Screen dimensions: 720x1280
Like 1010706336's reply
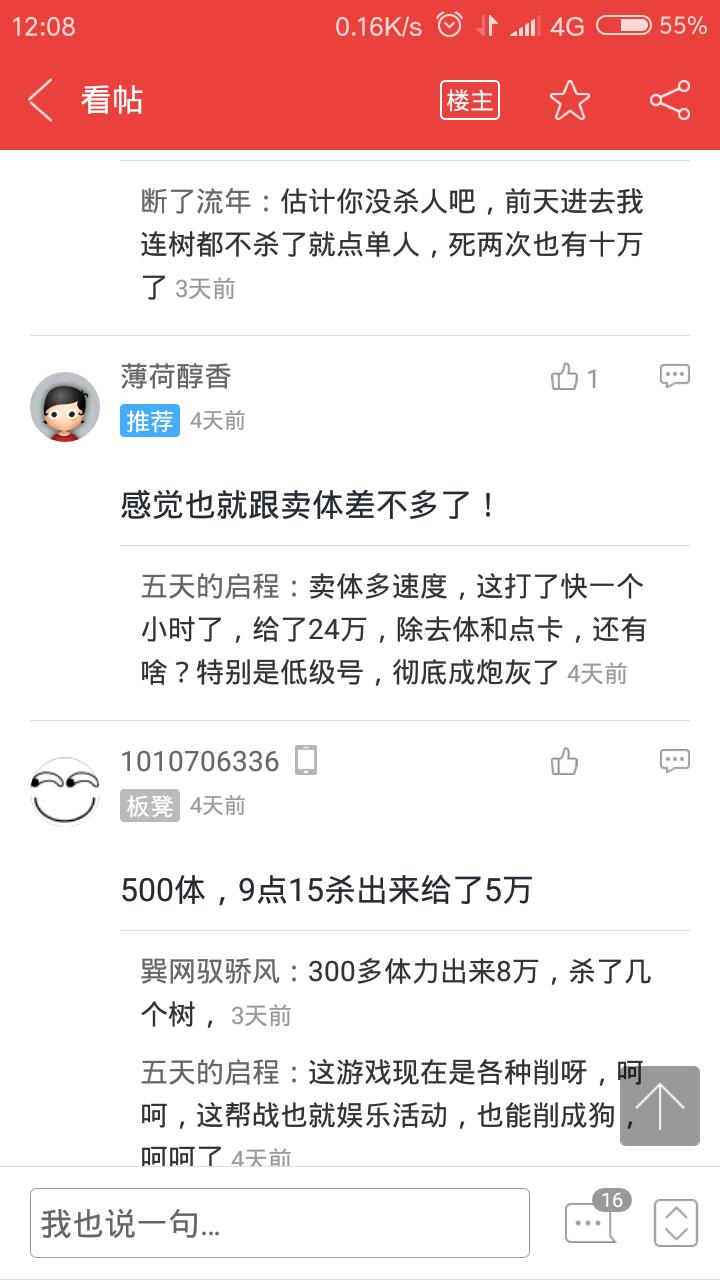point(565,762)
